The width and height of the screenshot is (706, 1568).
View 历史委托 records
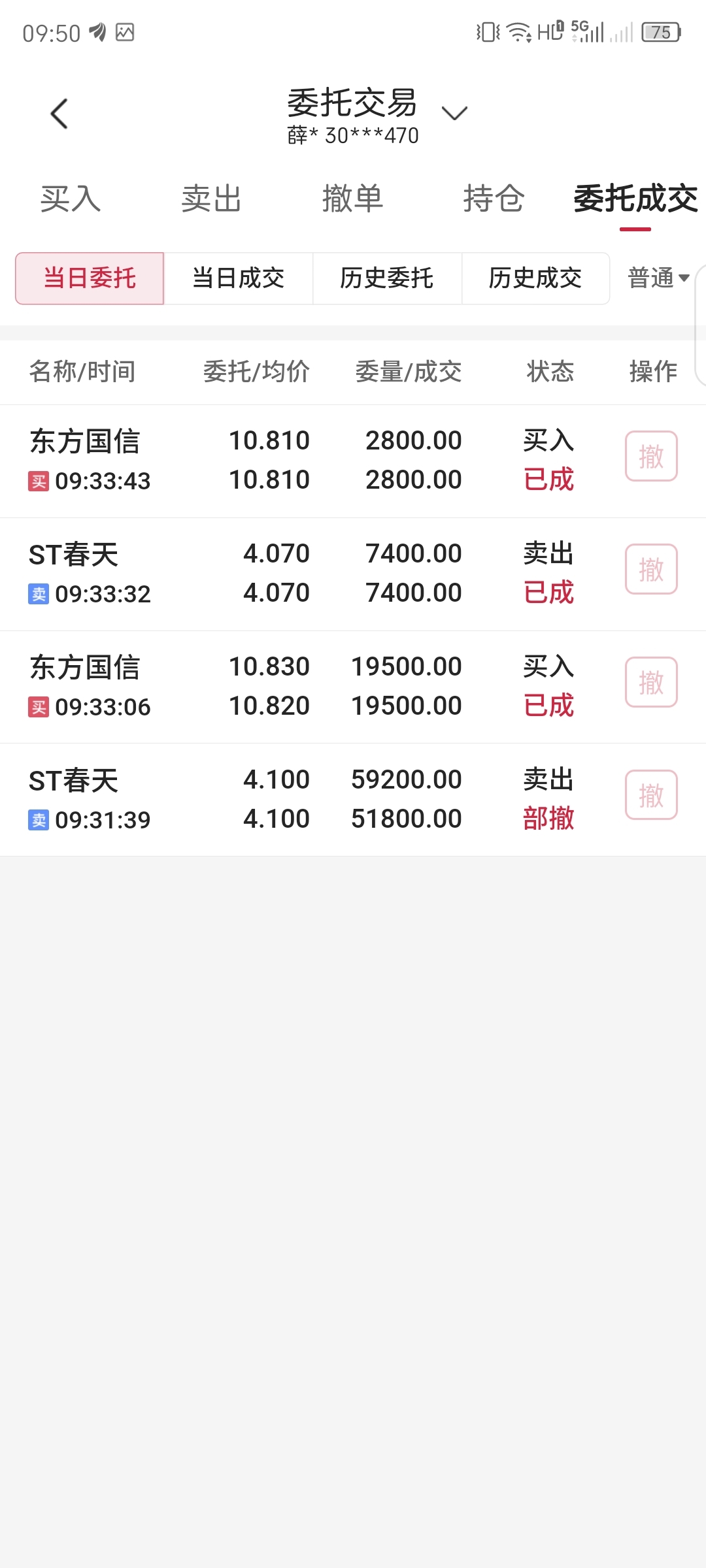387,278
